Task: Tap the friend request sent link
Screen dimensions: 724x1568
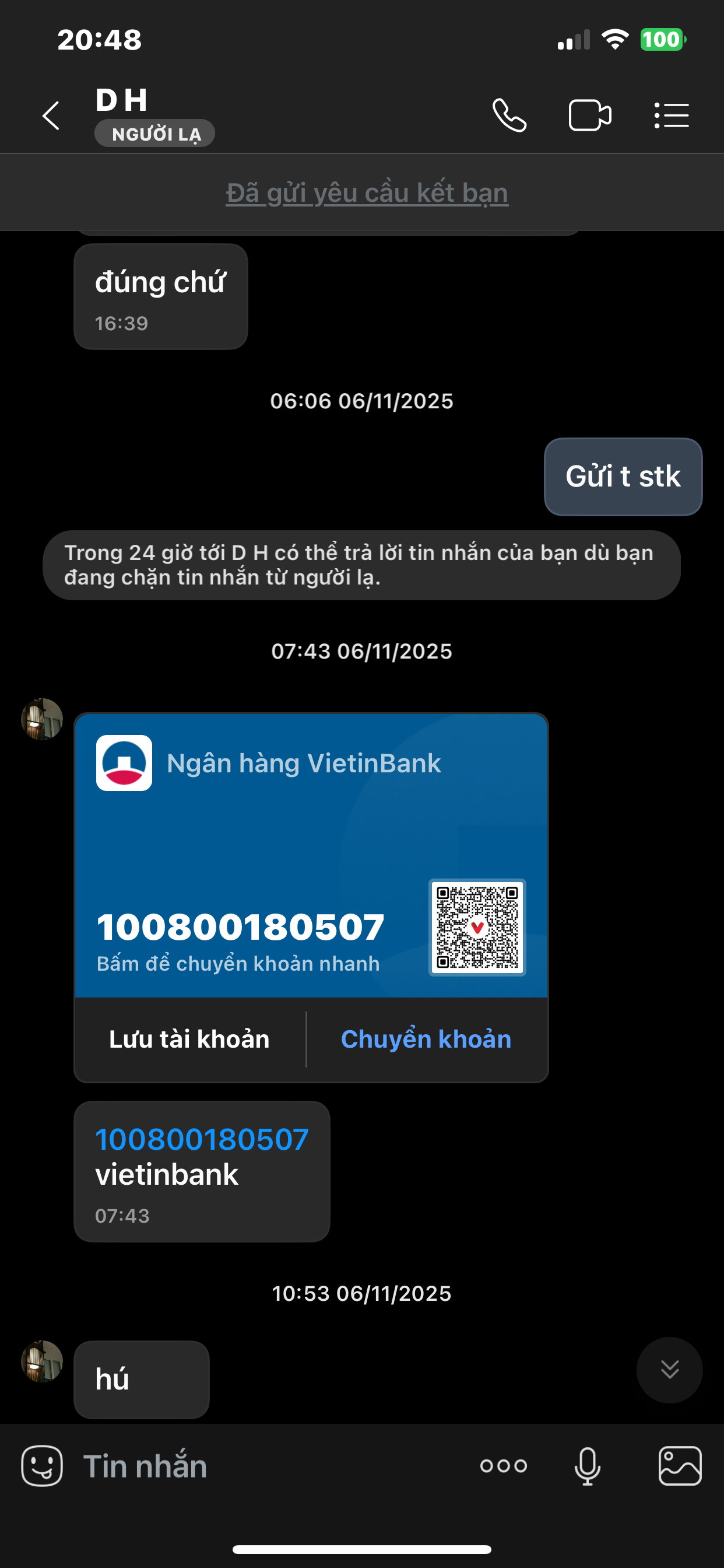Action: point(367,193)
